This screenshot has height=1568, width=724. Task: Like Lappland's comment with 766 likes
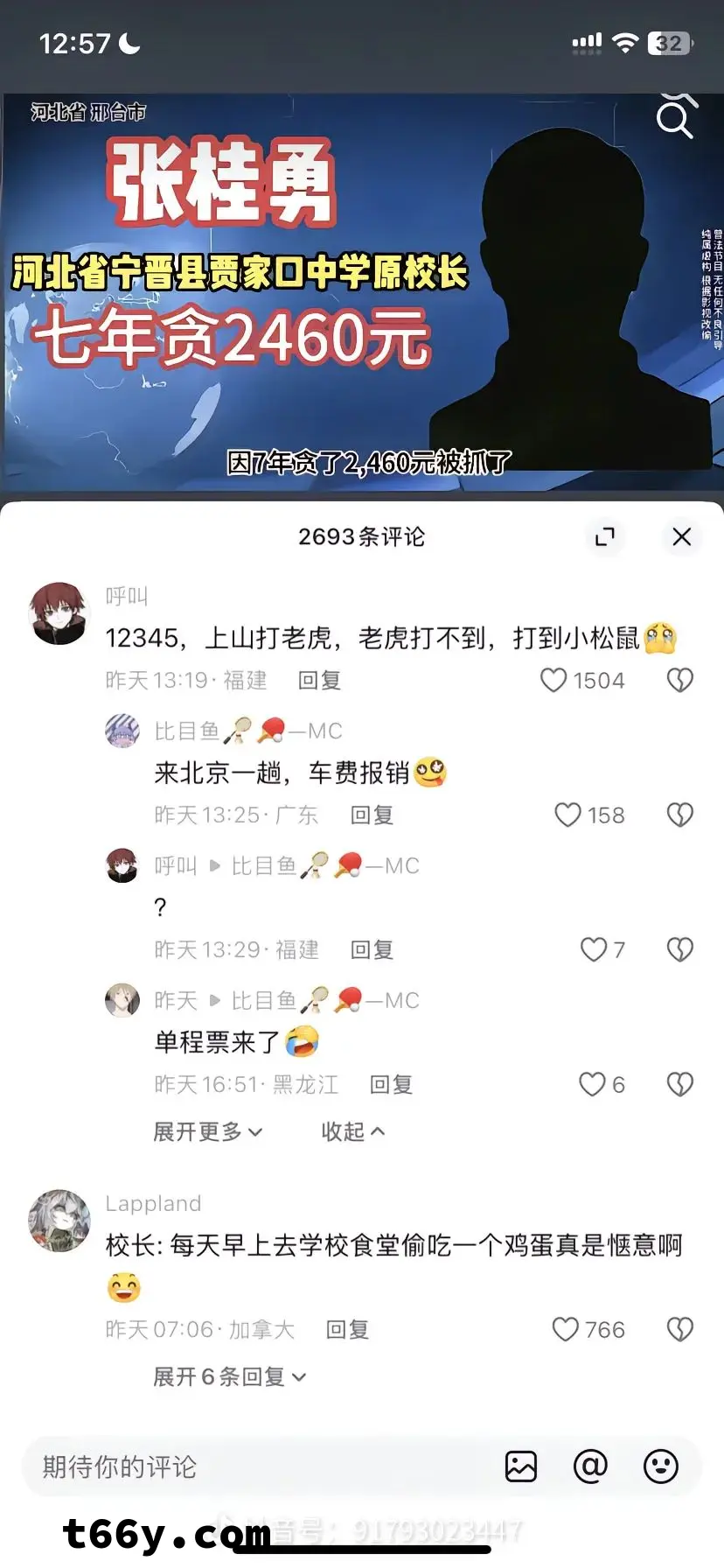(566, 1329)
